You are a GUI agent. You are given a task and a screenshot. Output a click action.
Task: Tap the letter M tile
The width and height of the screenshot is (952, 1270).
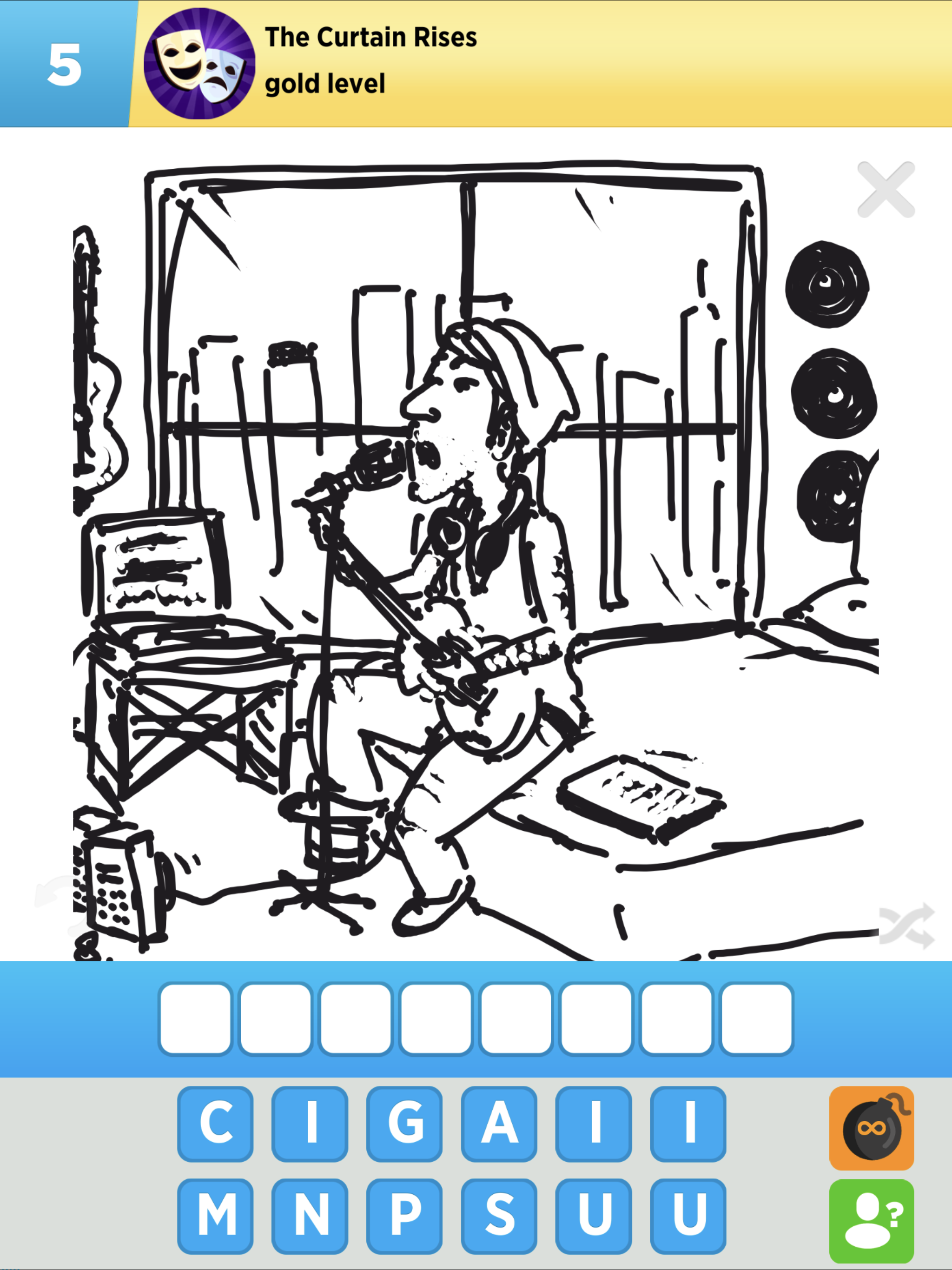pyautogui.click(x=215, y=1216)
